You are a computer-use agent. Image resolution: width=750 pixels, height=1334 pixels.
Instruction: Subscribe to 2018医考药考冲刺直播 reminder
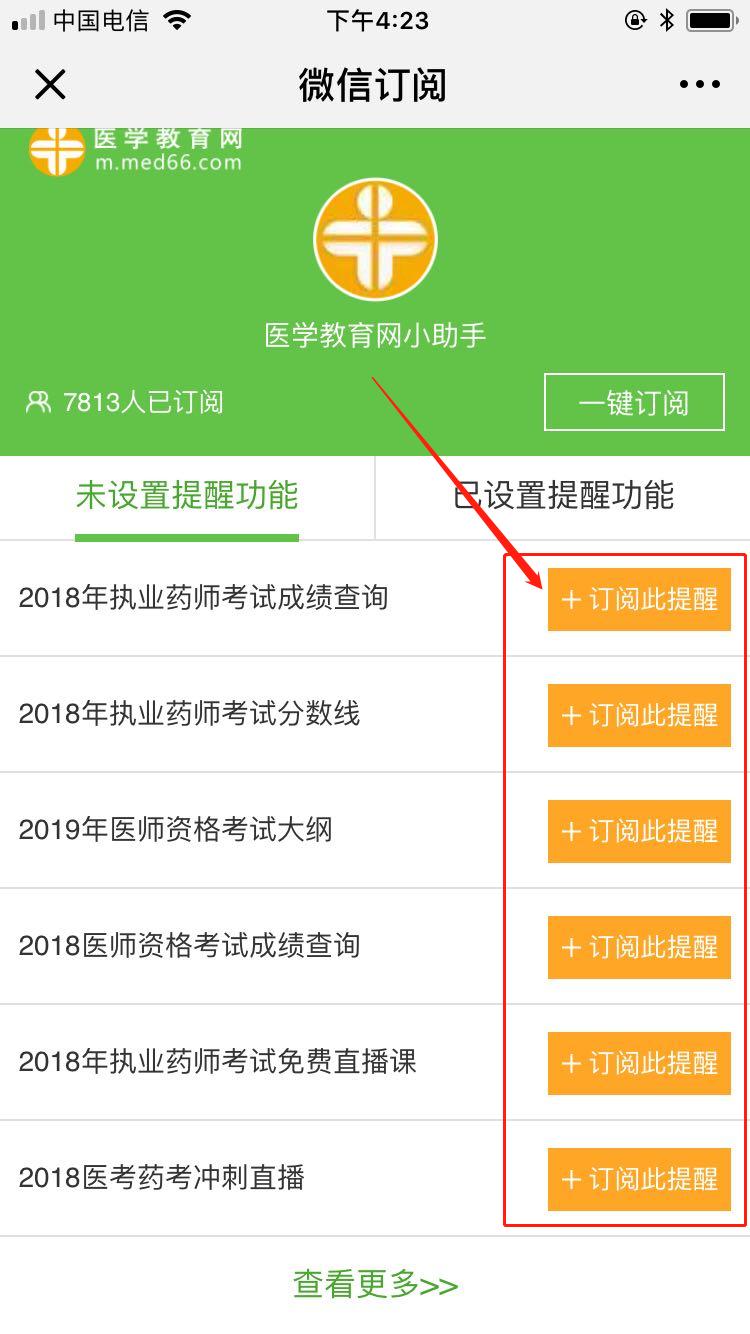(x=639, y=1179)
